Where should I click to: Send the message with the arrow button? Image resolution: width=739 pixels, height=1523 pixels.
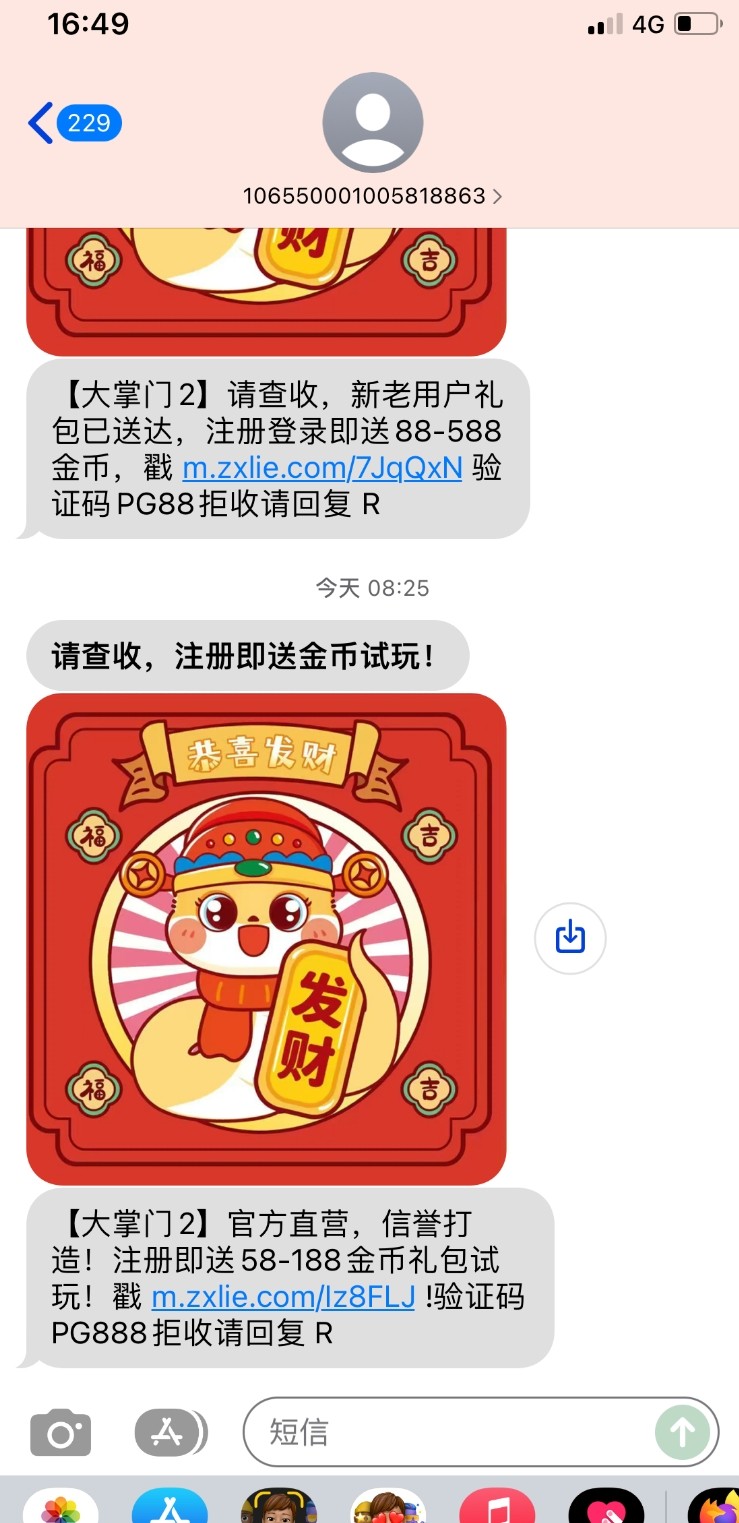(x=682, y=1433)
